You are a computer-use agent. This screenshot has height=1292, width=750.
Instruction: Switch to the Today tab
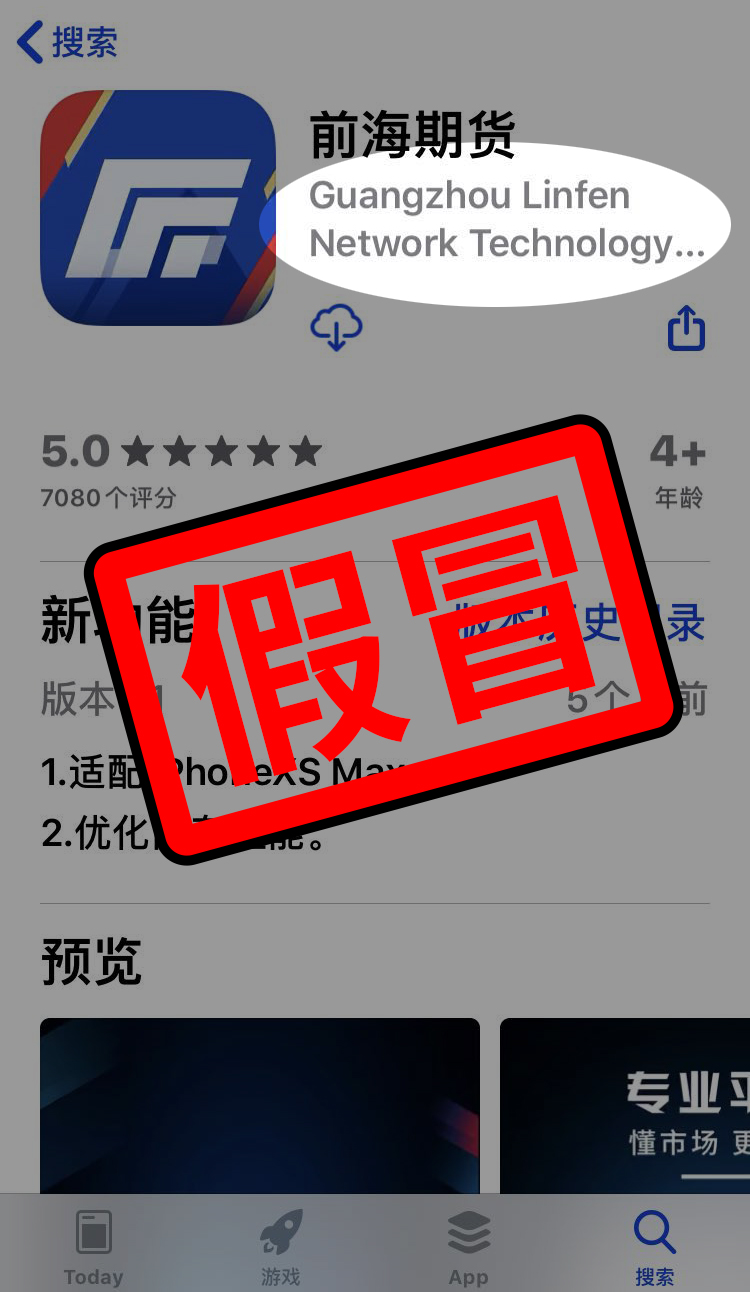94,1245
